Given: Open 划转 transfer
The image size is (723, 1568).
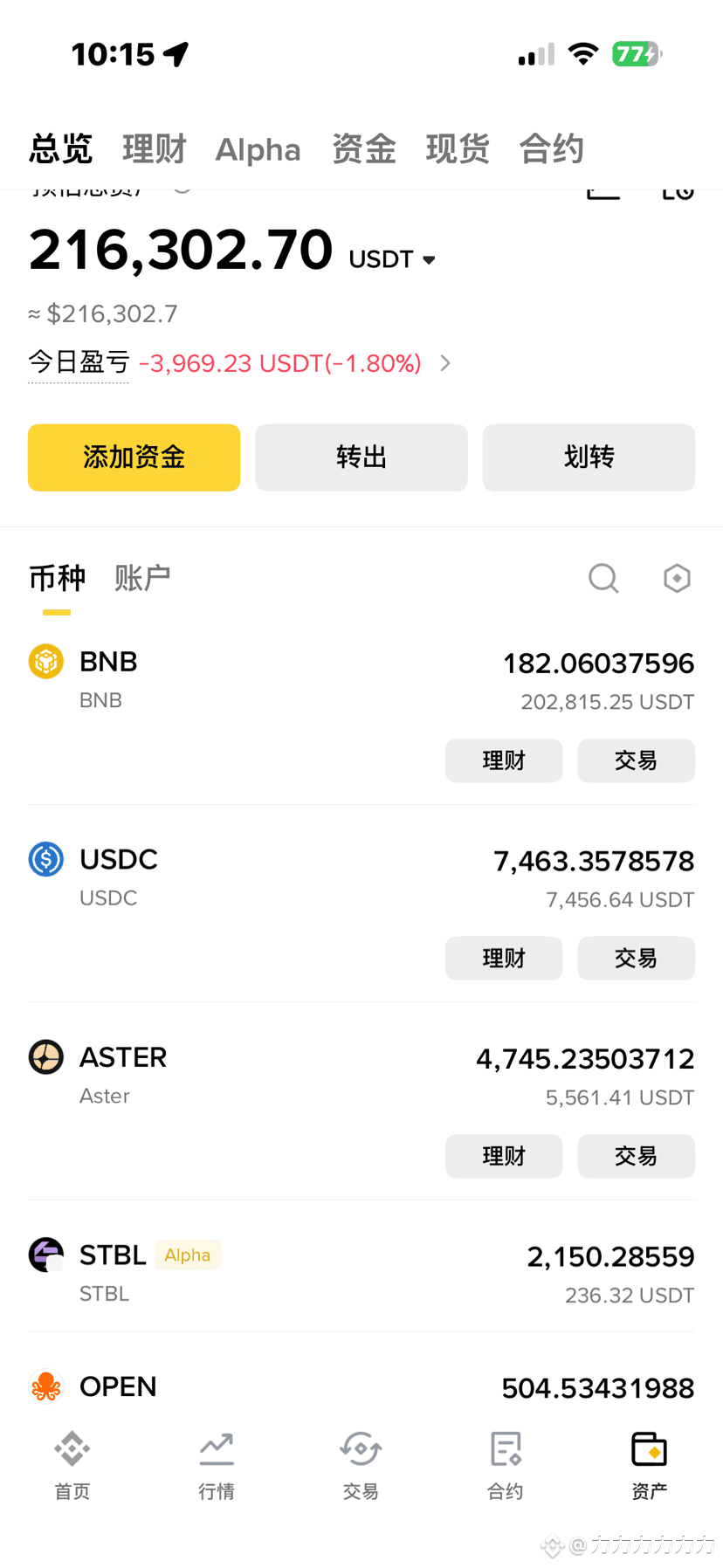Looking at the screenshot, I should pyautogui.click(x=589, y=457).
